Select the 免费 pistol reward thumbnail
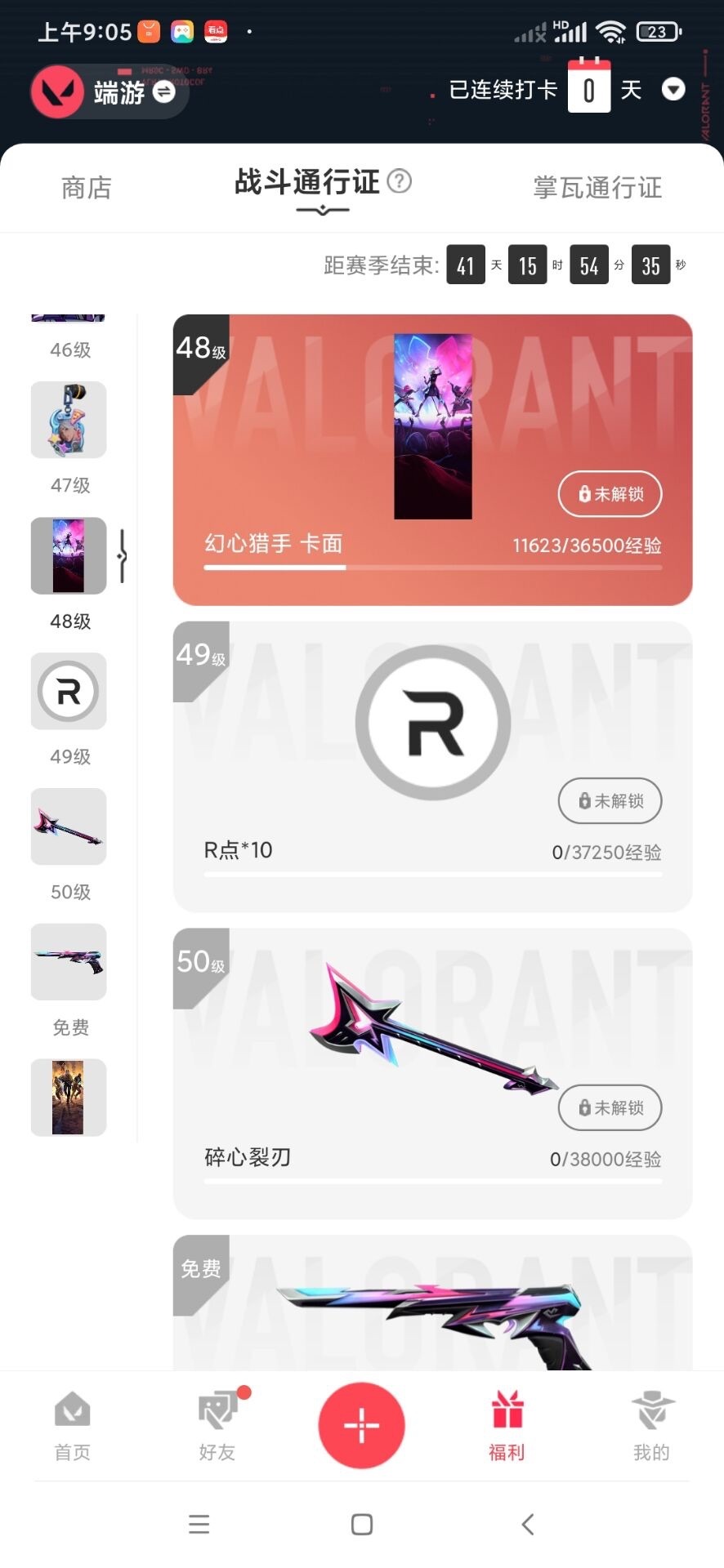Image resolution: width=724 pixels, height=1568 pixels. tap(69, 962)
